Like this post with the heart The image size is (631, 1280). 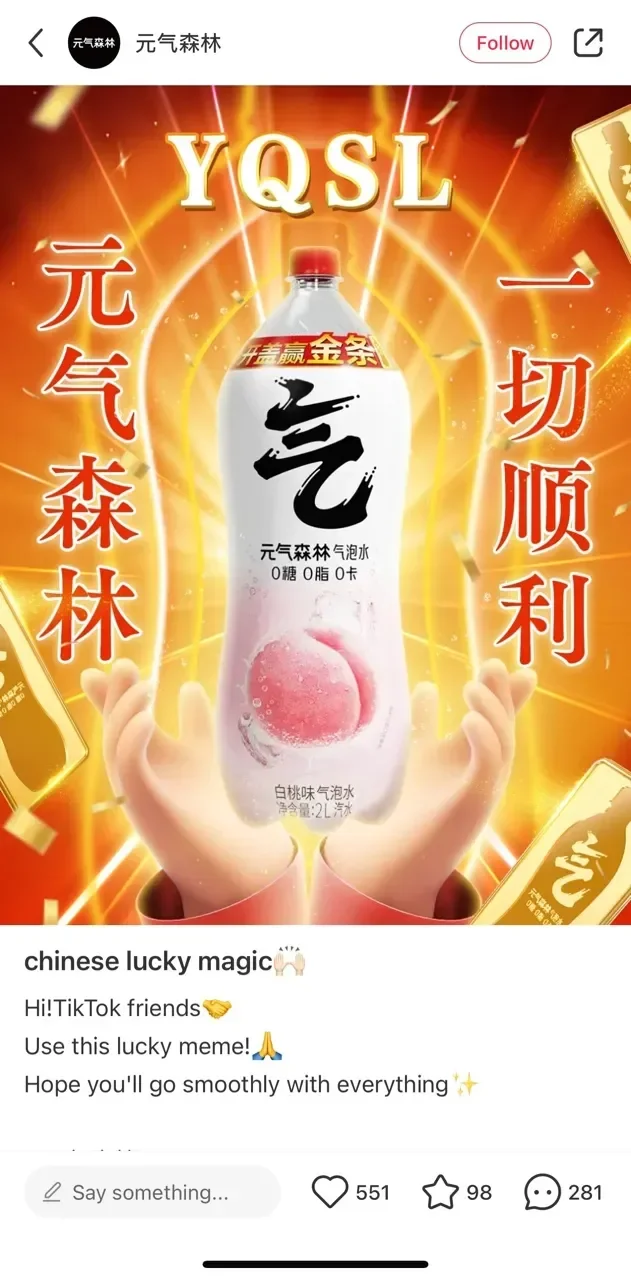[x=330, y=1192]
